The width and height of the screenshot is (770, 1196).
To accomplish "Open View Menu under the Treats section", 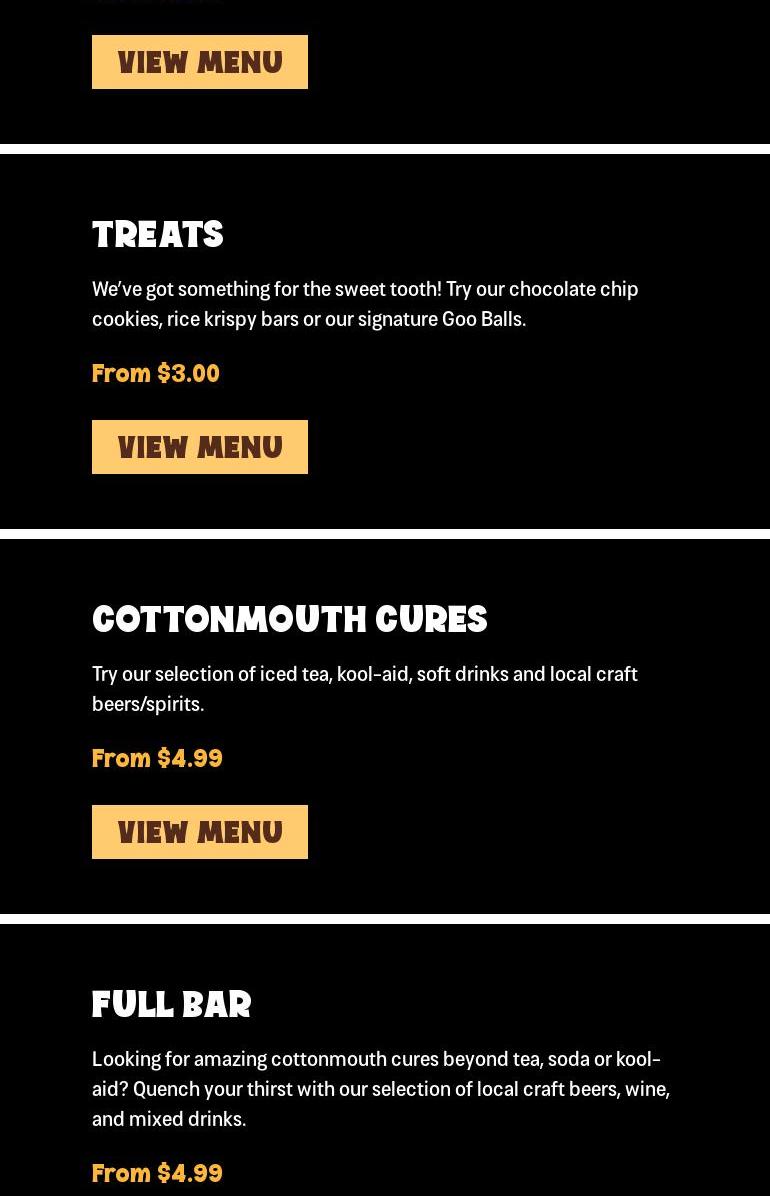I will pyautogui.click(x=200, y=447).
